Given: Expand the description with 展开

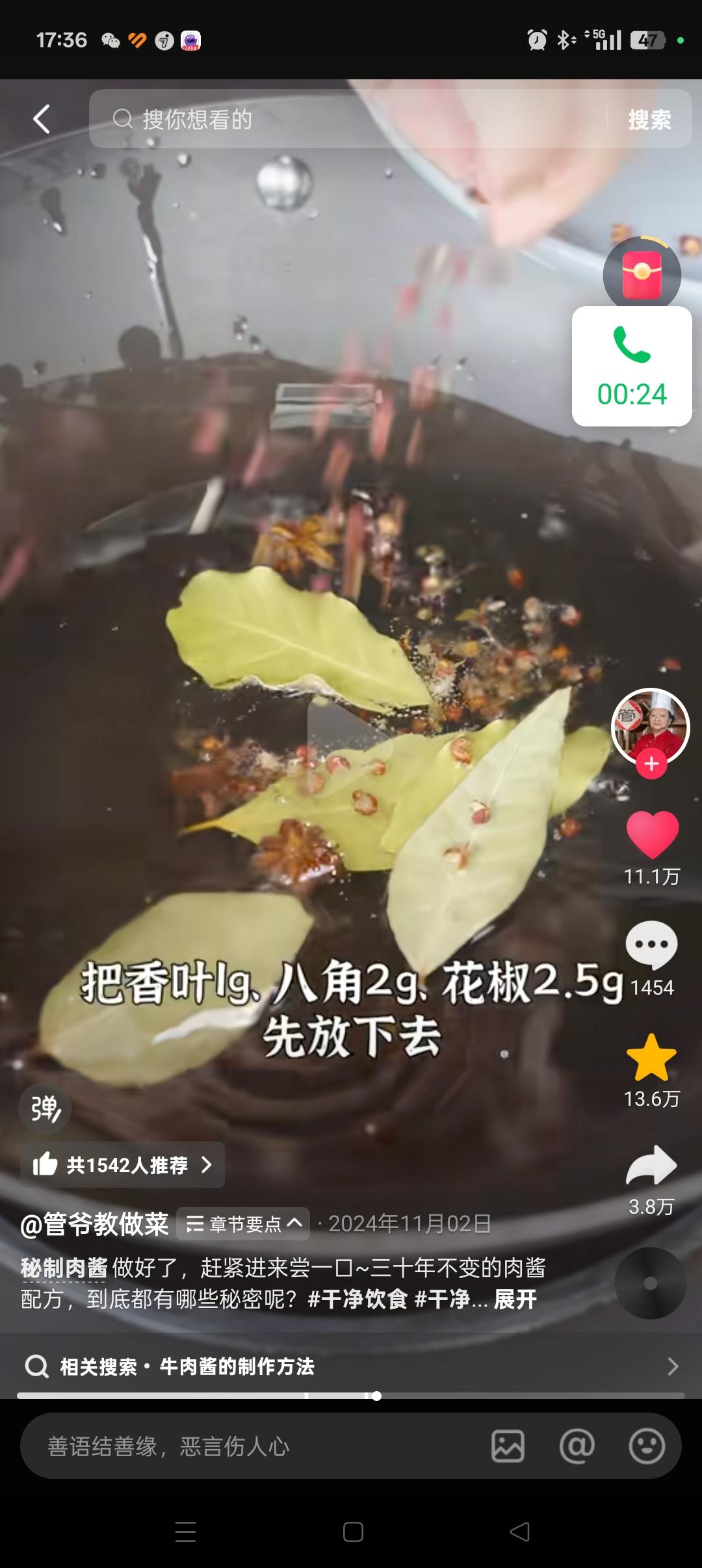Looking at the screenshot, I should coord(515,1300).
